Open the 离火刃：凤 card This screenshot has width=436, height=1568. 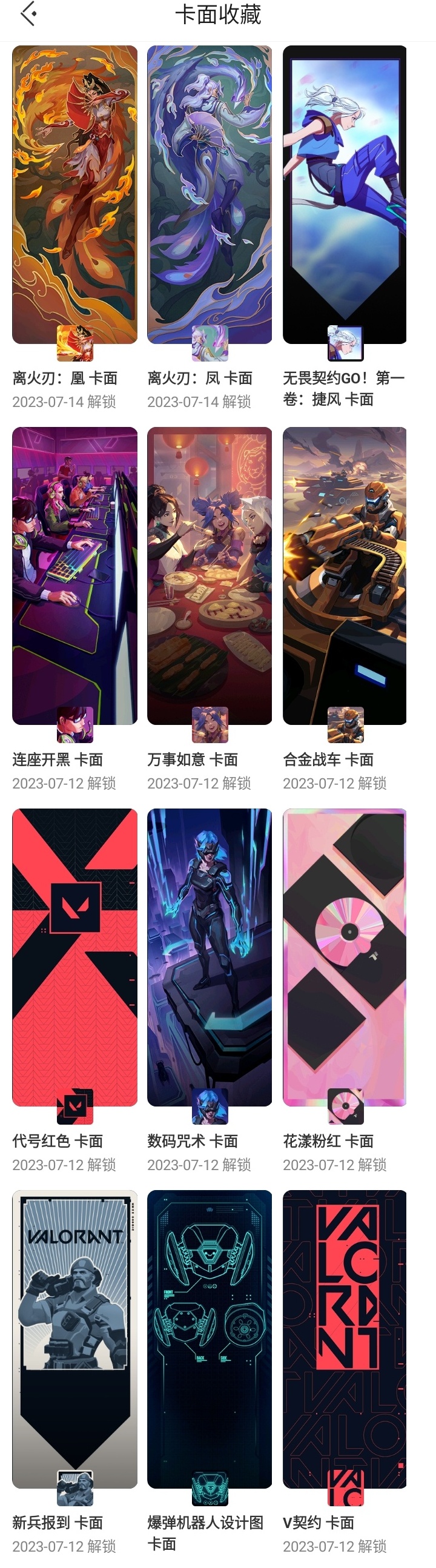(x=210, y=195)
